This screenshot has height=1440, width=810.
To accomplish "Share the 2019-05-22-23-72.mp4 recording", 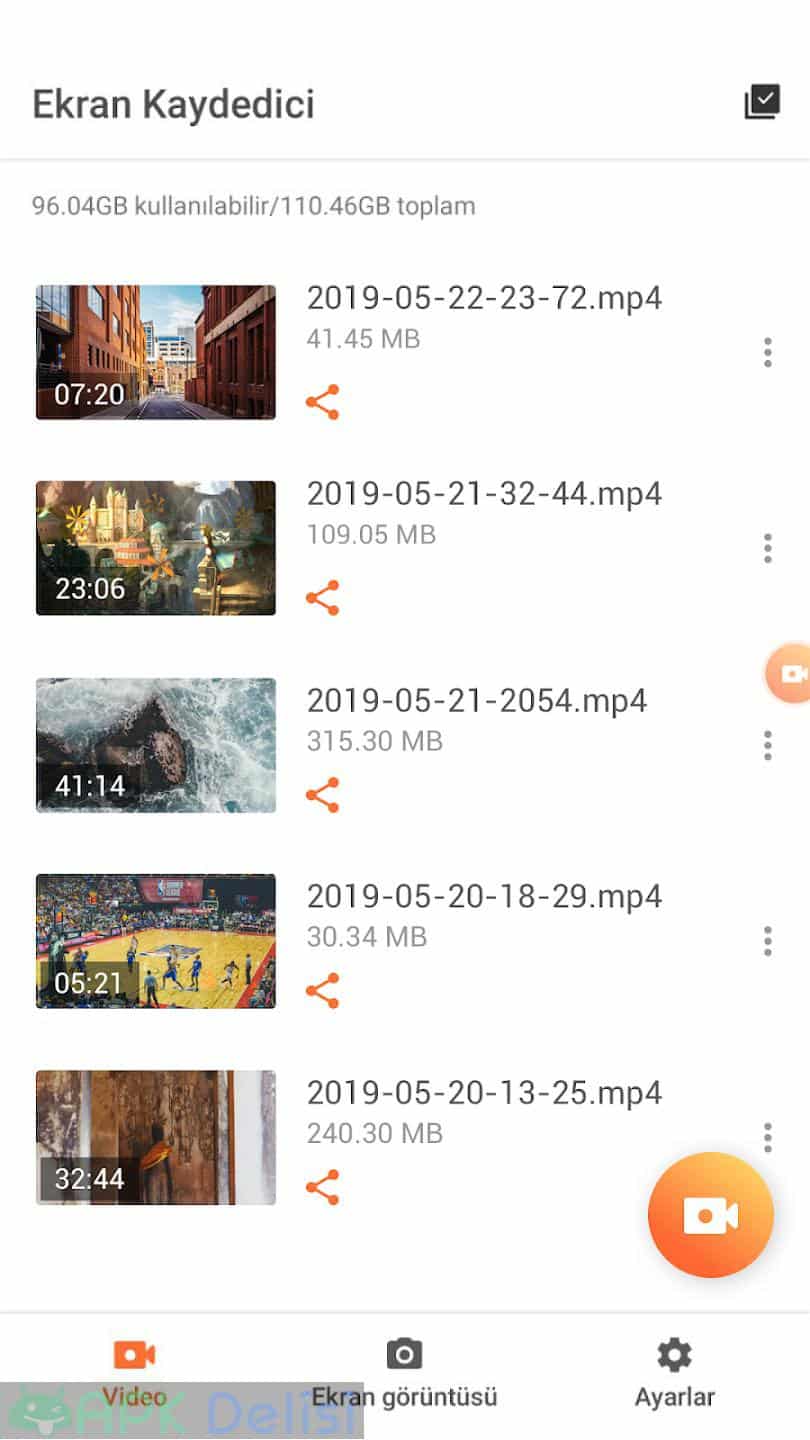I will click(322, 402).
